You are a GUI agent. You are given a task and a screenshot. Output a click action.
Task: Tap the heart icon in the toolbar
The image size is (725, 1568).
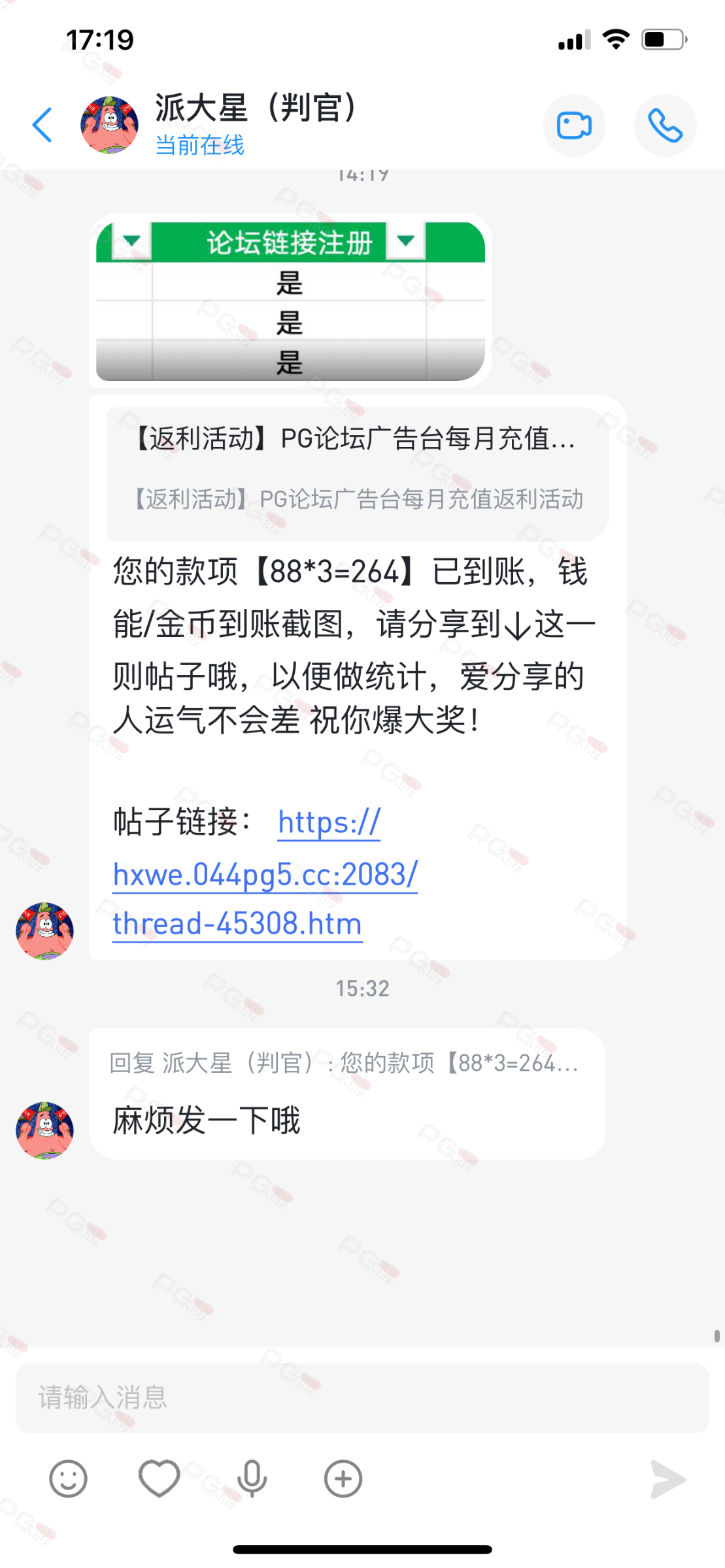click(x=159, y=1478)
